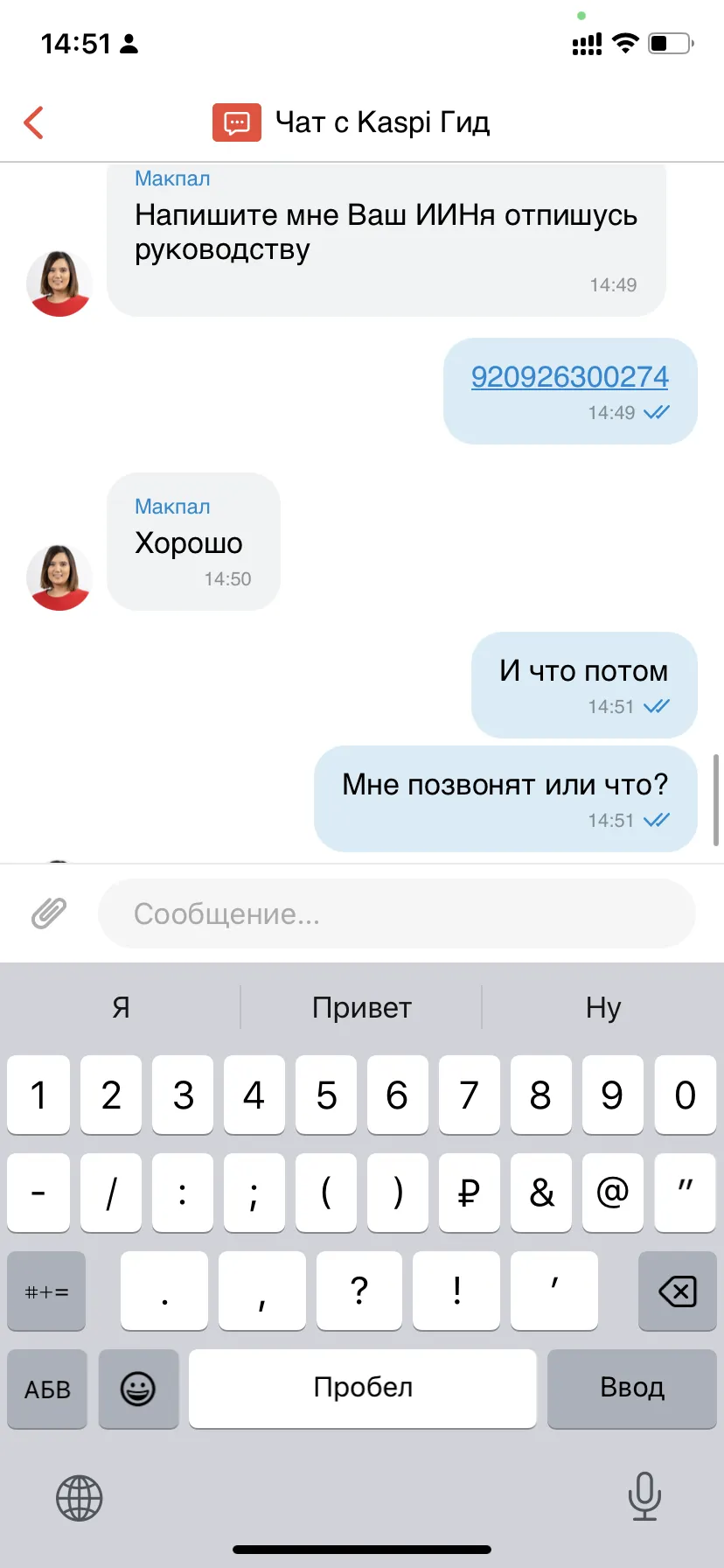The width and height of the screenshot is (724, 1568).
Task: Choose the keyboard suggestion Ну
Action: (x=603, y=1007)
